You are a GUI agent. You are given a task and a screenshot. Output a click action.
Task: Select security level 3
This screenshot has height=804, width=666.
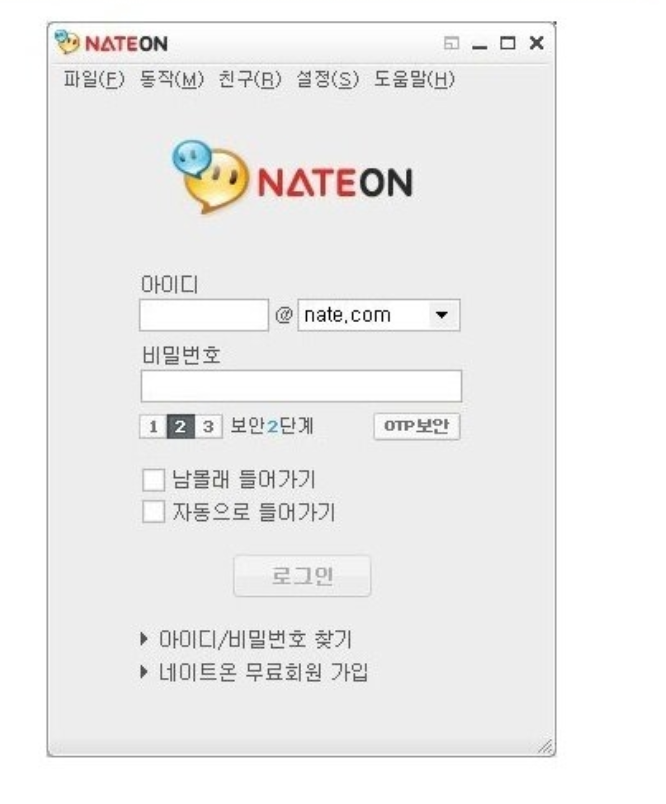tap(206, 427)
